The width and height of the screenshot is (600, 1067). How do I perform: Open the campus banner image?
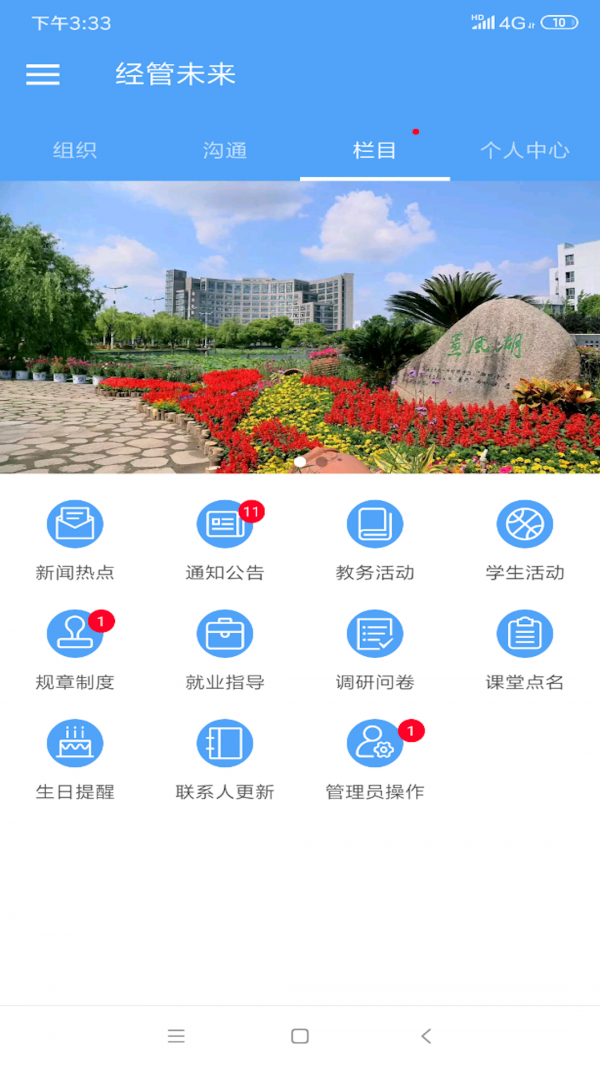point(300,327)
